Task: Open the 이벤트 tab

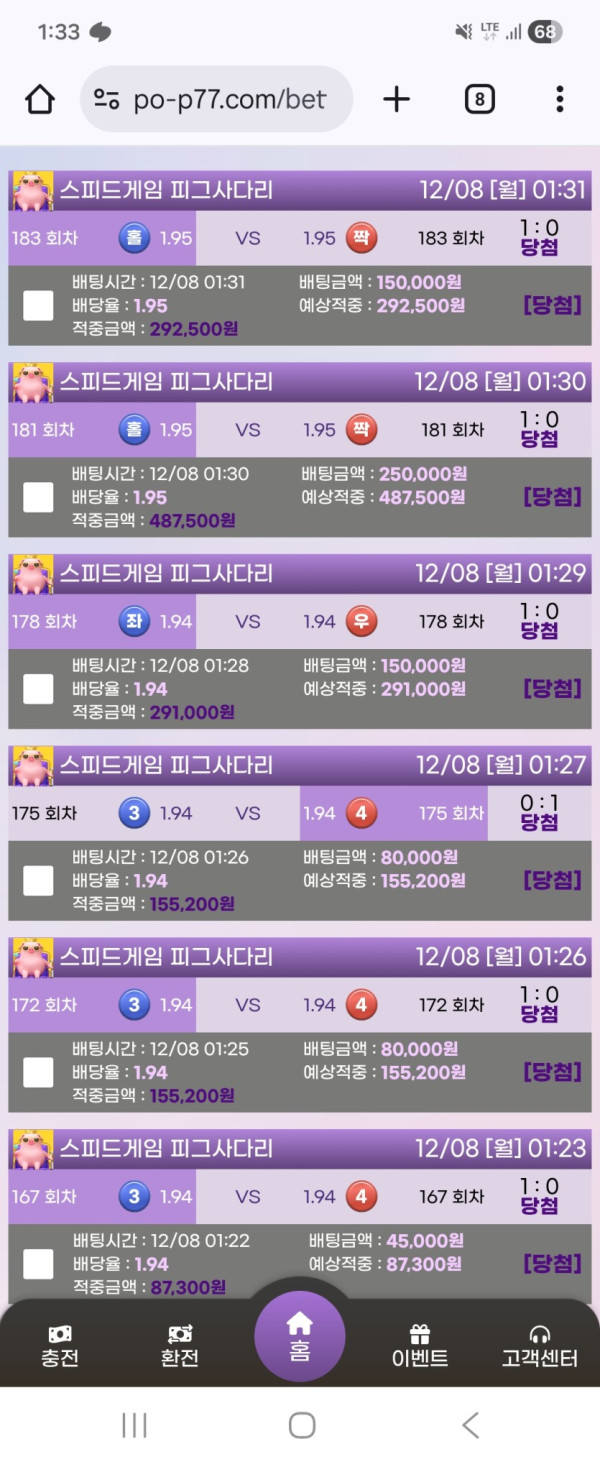Action: coord(420,1346)
